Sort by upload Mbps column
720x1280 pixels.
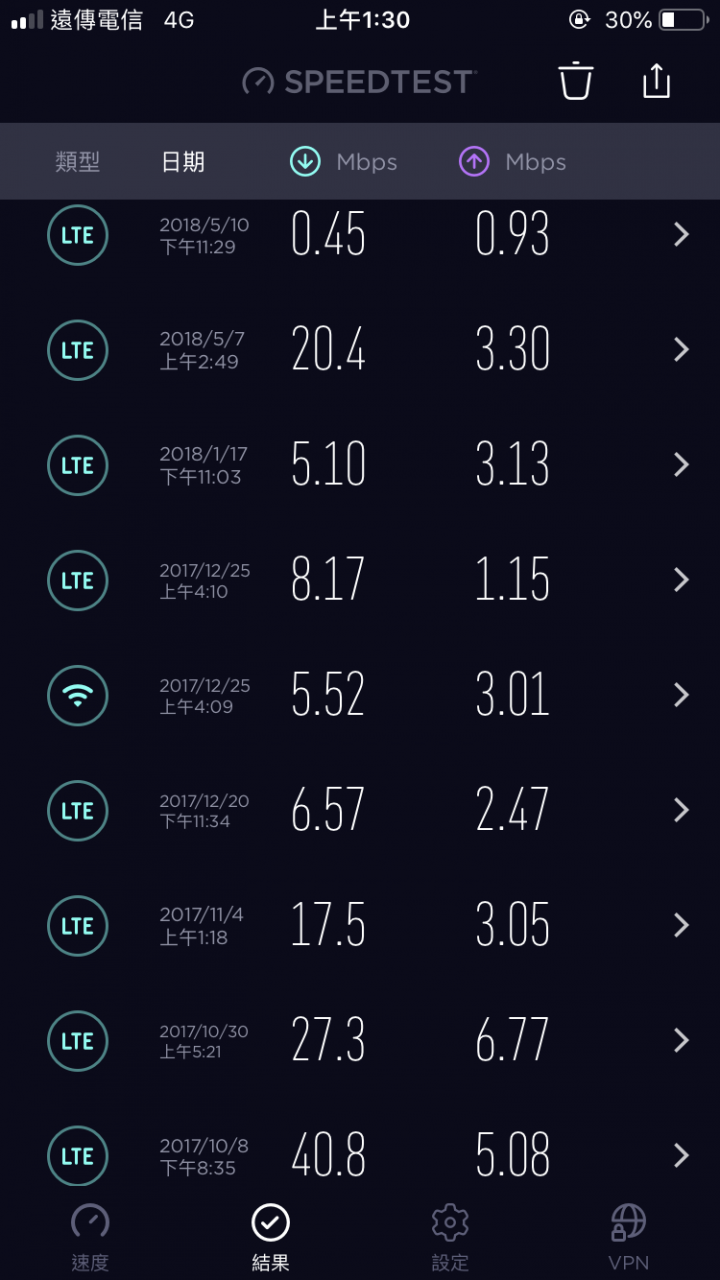tap(512, 162)
